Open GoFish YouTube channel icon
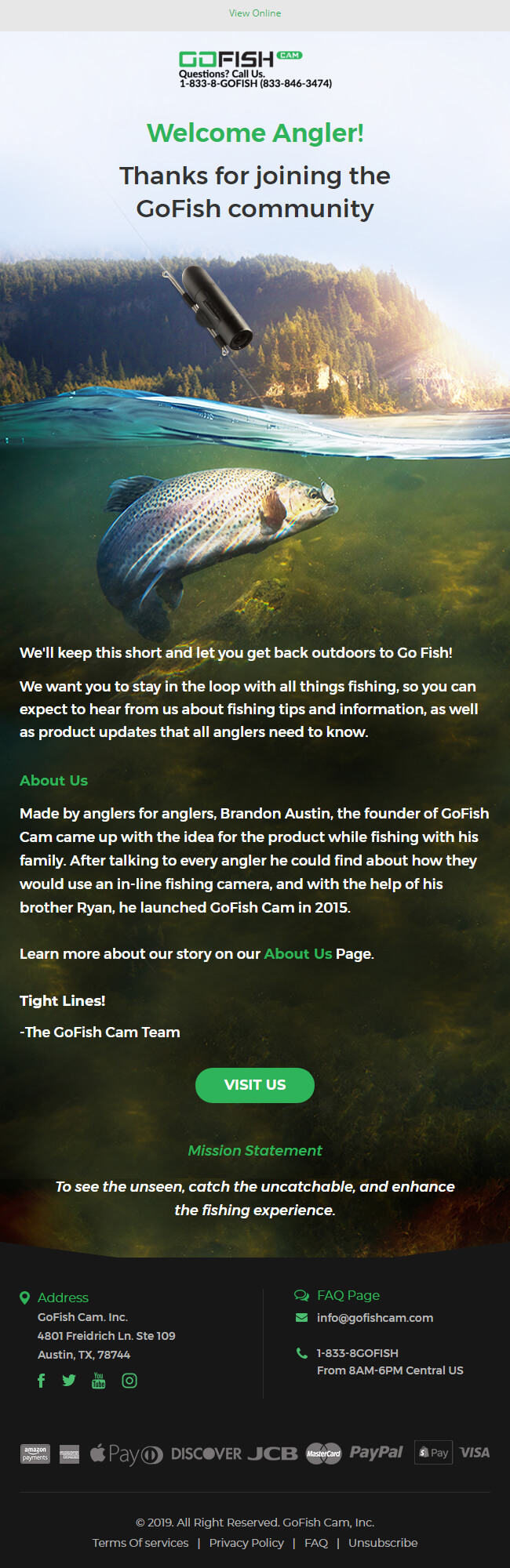Viewport: 510px width, 1568px height. pos(99,1381)
